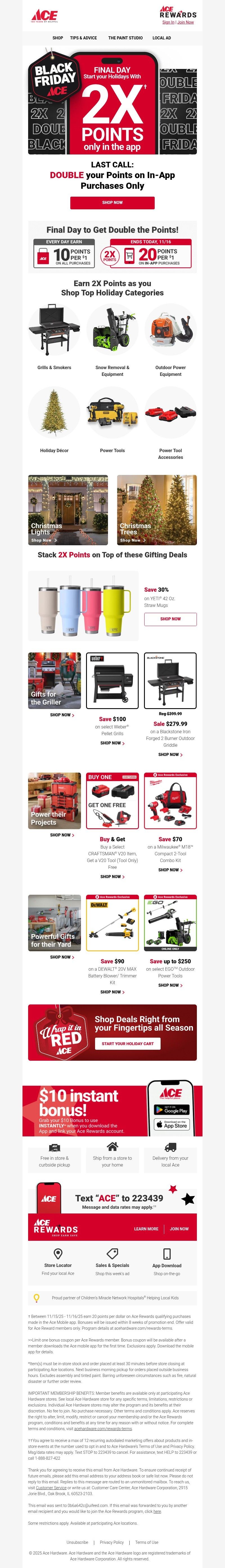Go to Tips & Advice

[83, 38]
